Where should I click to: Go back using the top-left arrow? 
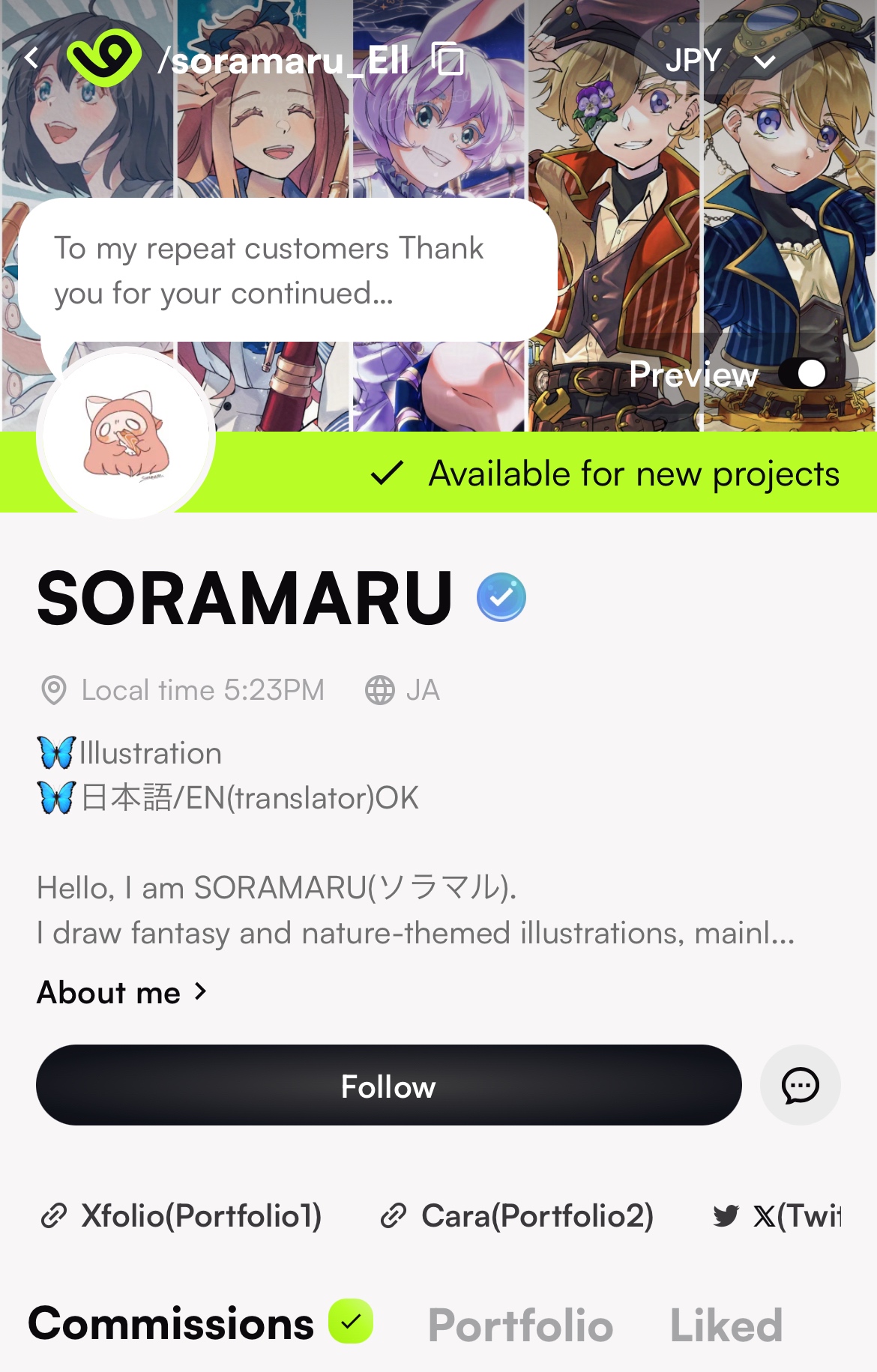(x=31, y=58)
